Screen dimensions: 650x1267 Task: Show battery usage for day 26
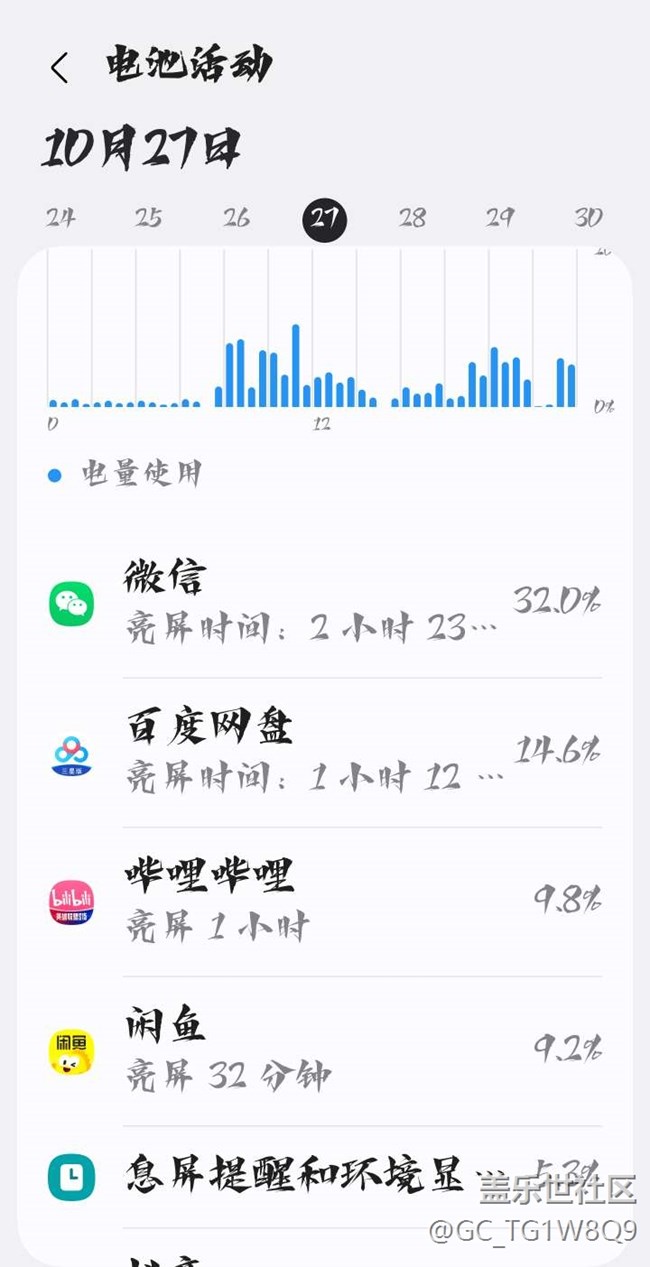236,218
